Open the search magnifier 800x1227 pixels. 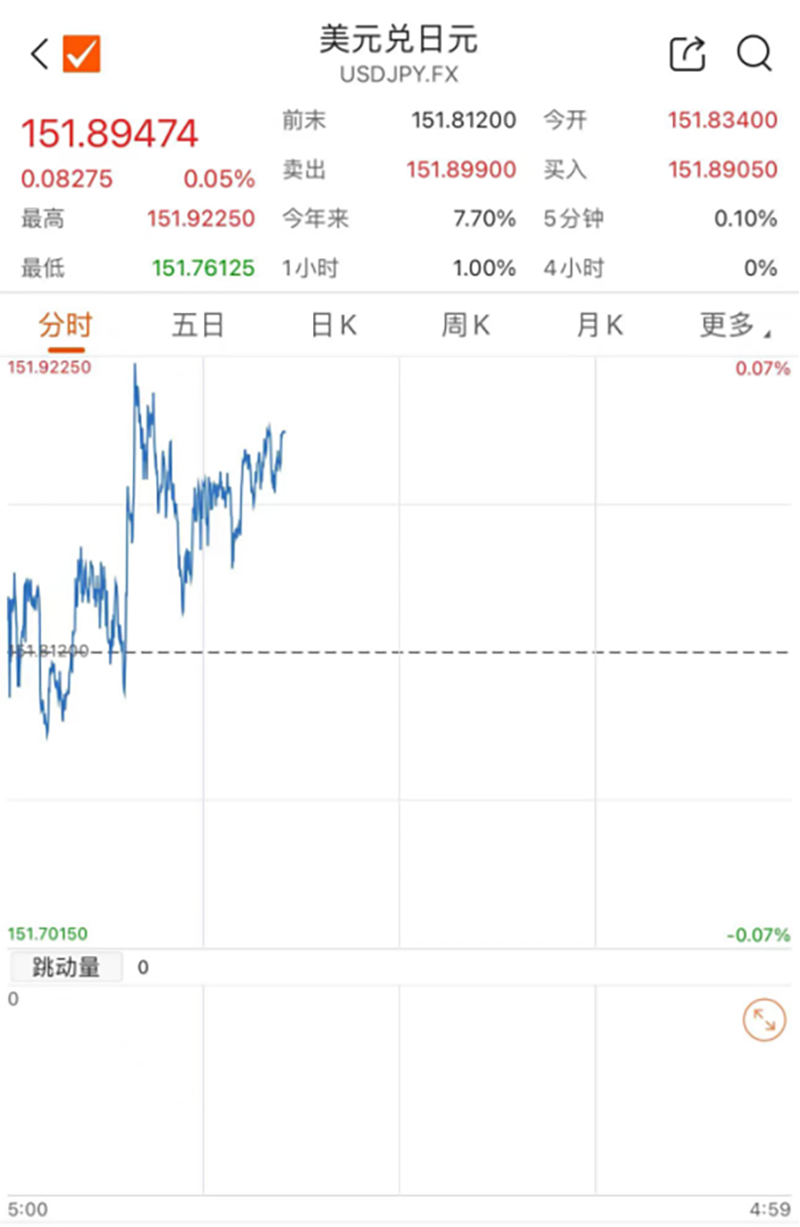[754, 54]
